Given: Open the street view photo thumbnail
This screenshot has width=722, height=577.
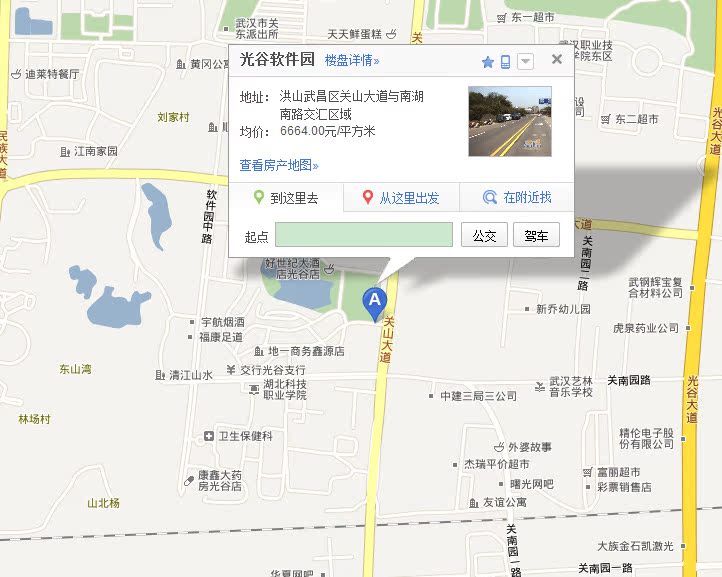Looking at the screenshot, I should (x=510, y=121).
